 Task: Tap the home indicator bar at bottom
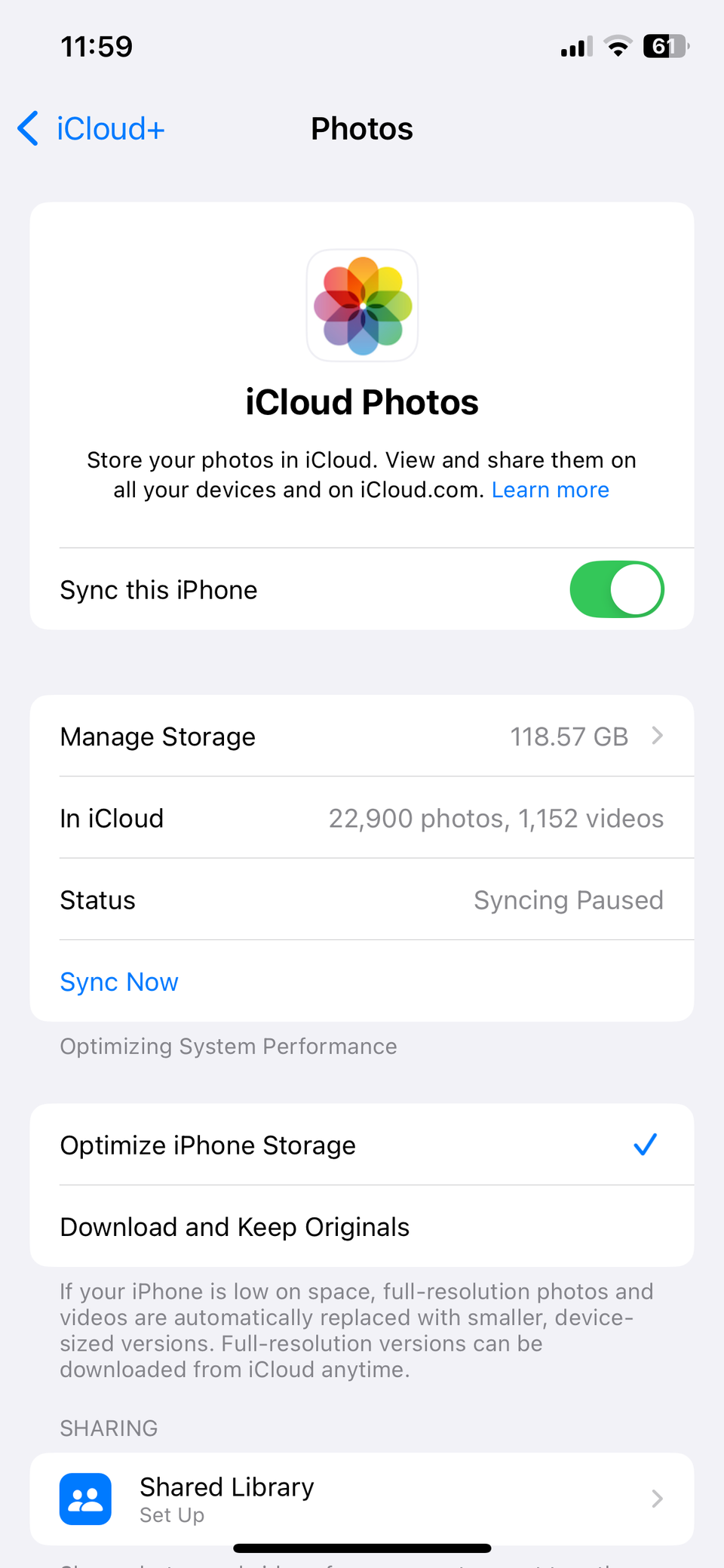click(361, 1546)
